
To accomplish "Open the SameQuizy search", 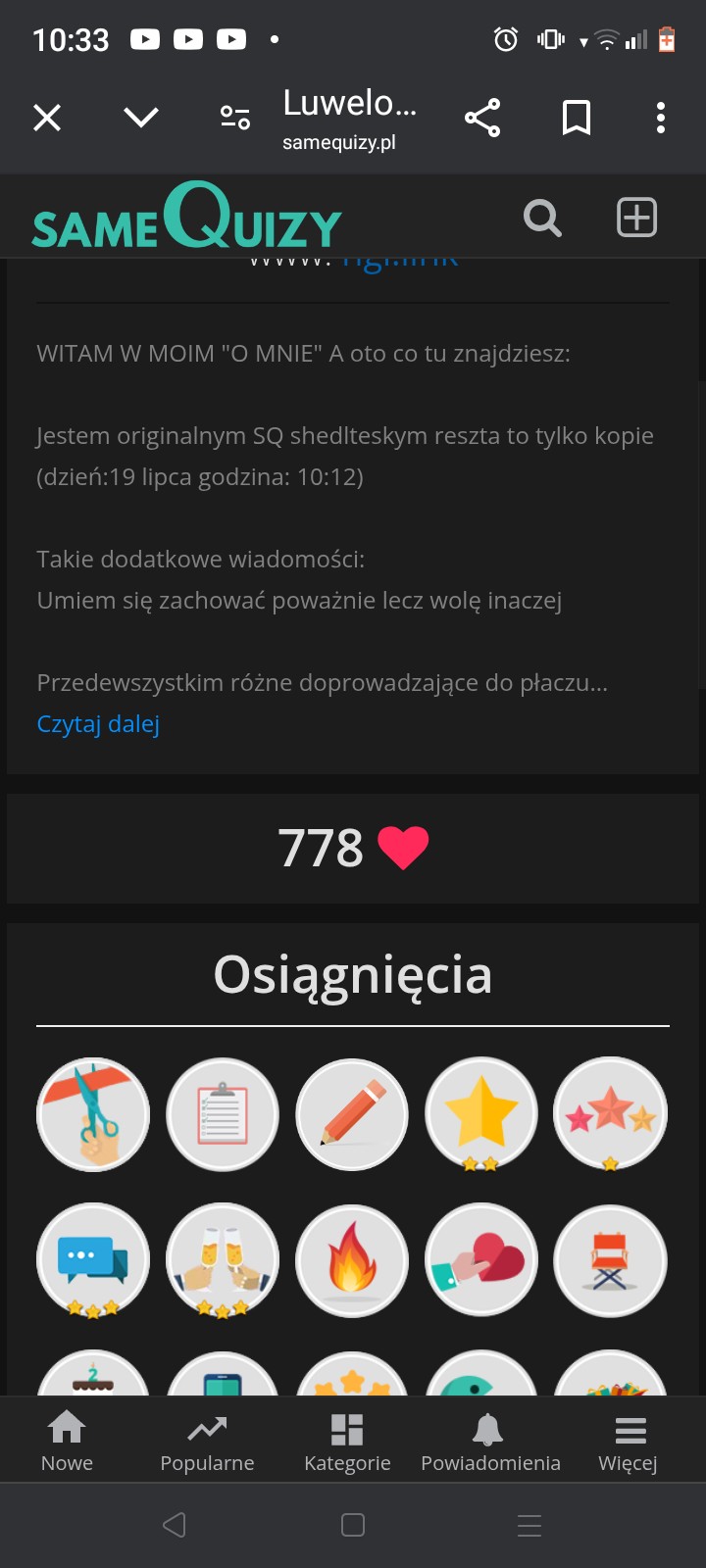I will (542, 217).
